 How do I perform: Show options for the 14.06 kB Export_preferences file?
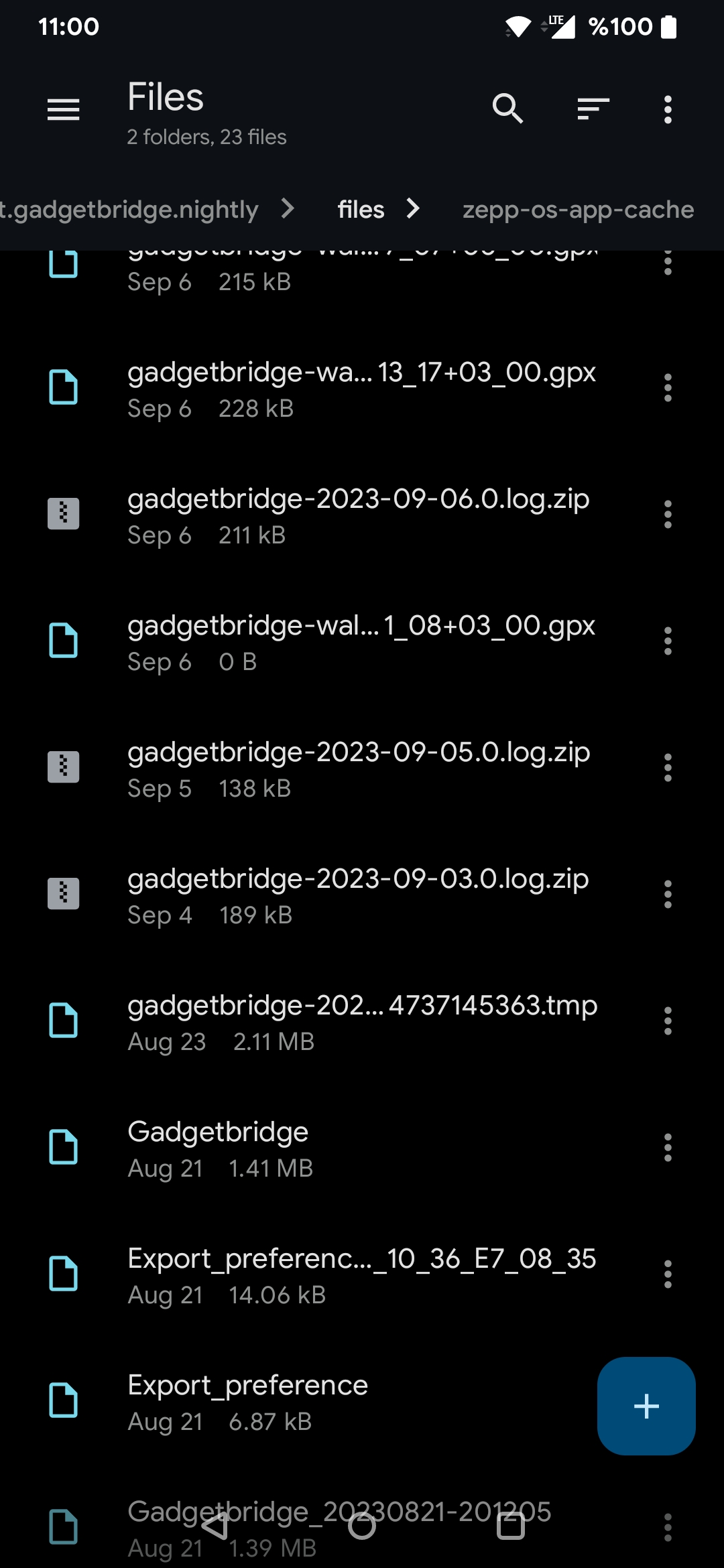click(668, 1275)
